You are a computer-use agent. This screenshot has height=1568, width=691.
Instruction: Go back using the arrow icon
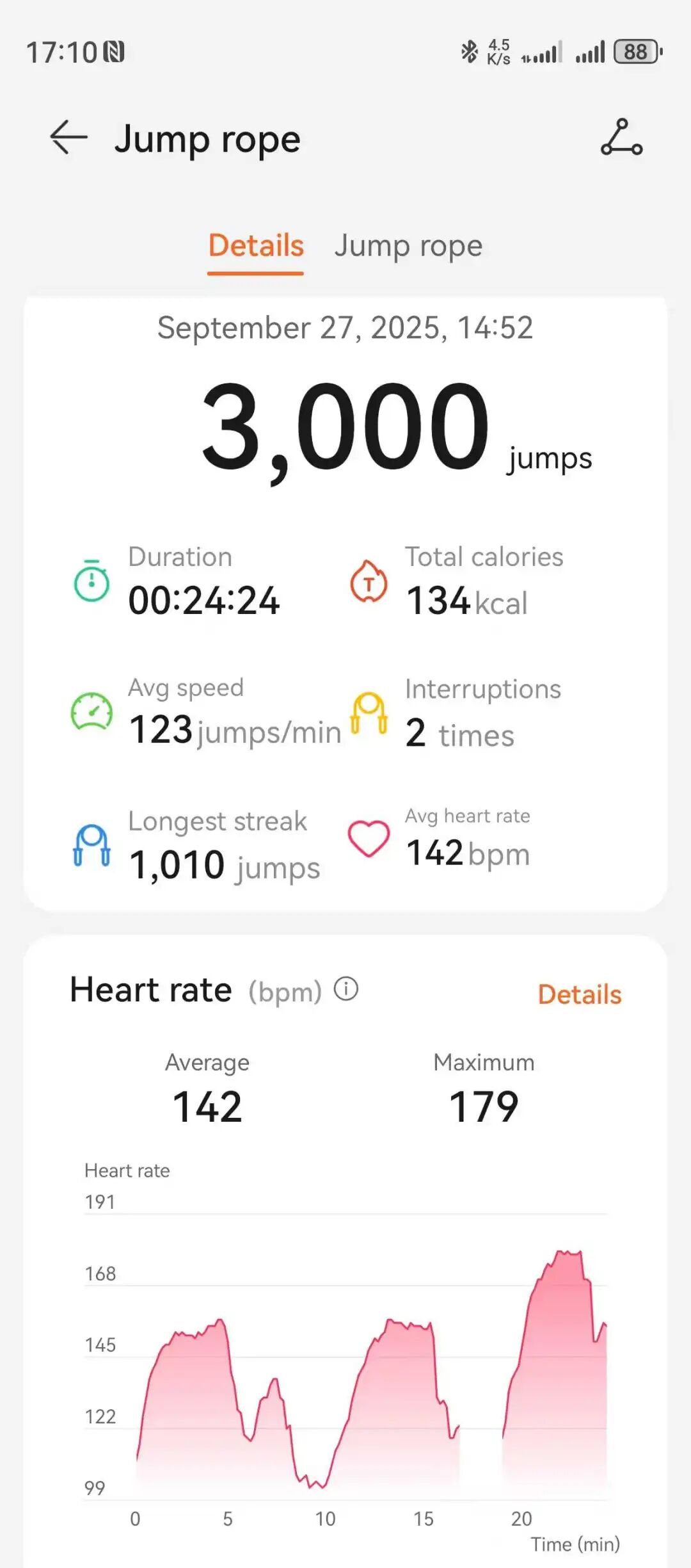click(x=68, y=137)
